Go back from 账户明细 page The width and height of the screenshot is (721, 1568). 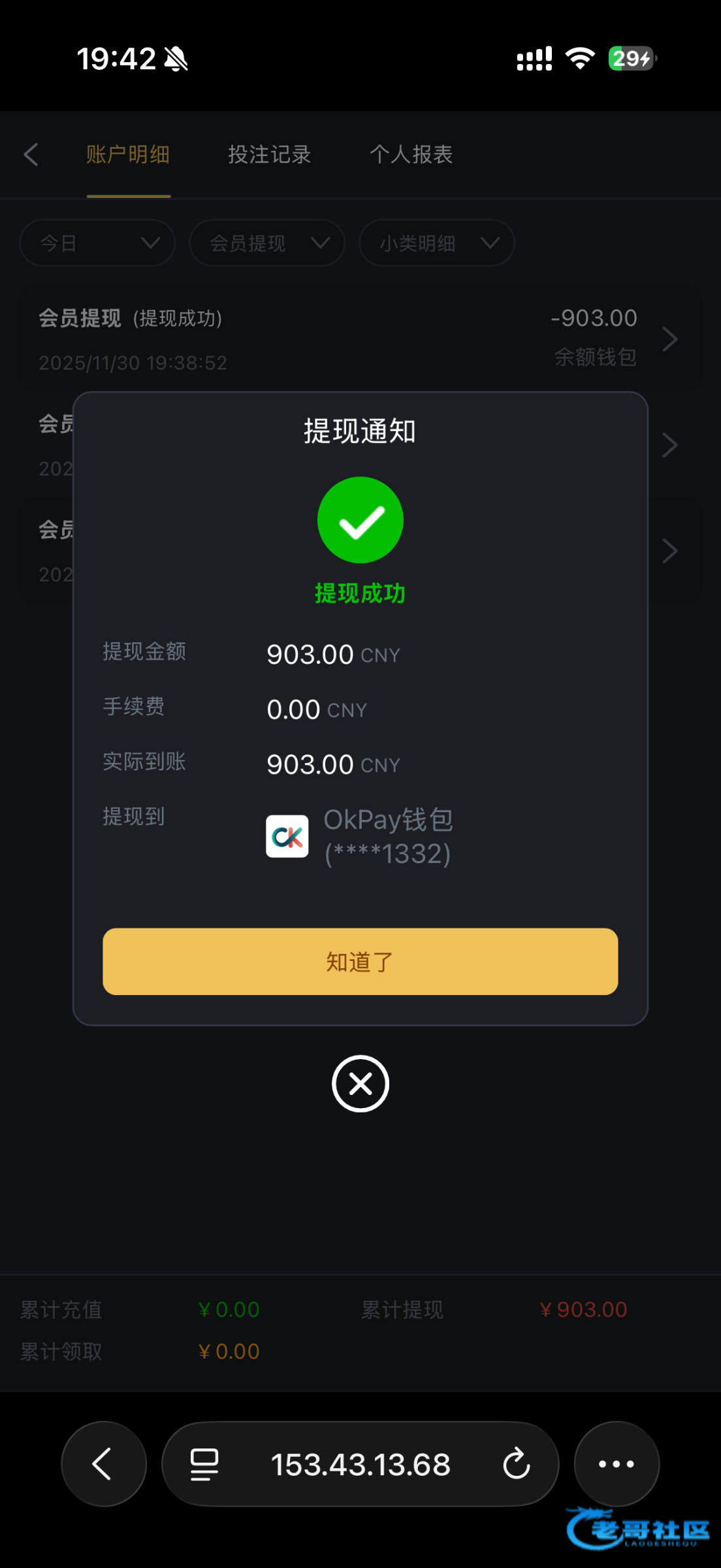[x=31, y=155]
